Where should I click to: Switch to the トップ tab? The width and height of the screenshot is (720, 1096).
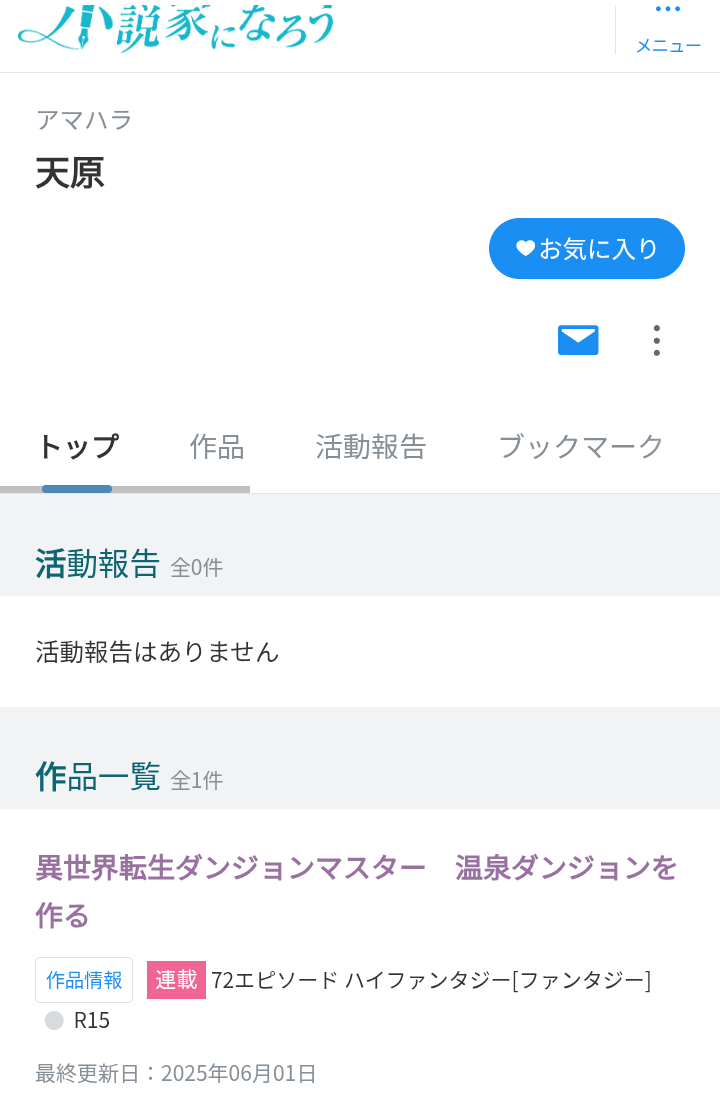(x=77, y=446)
